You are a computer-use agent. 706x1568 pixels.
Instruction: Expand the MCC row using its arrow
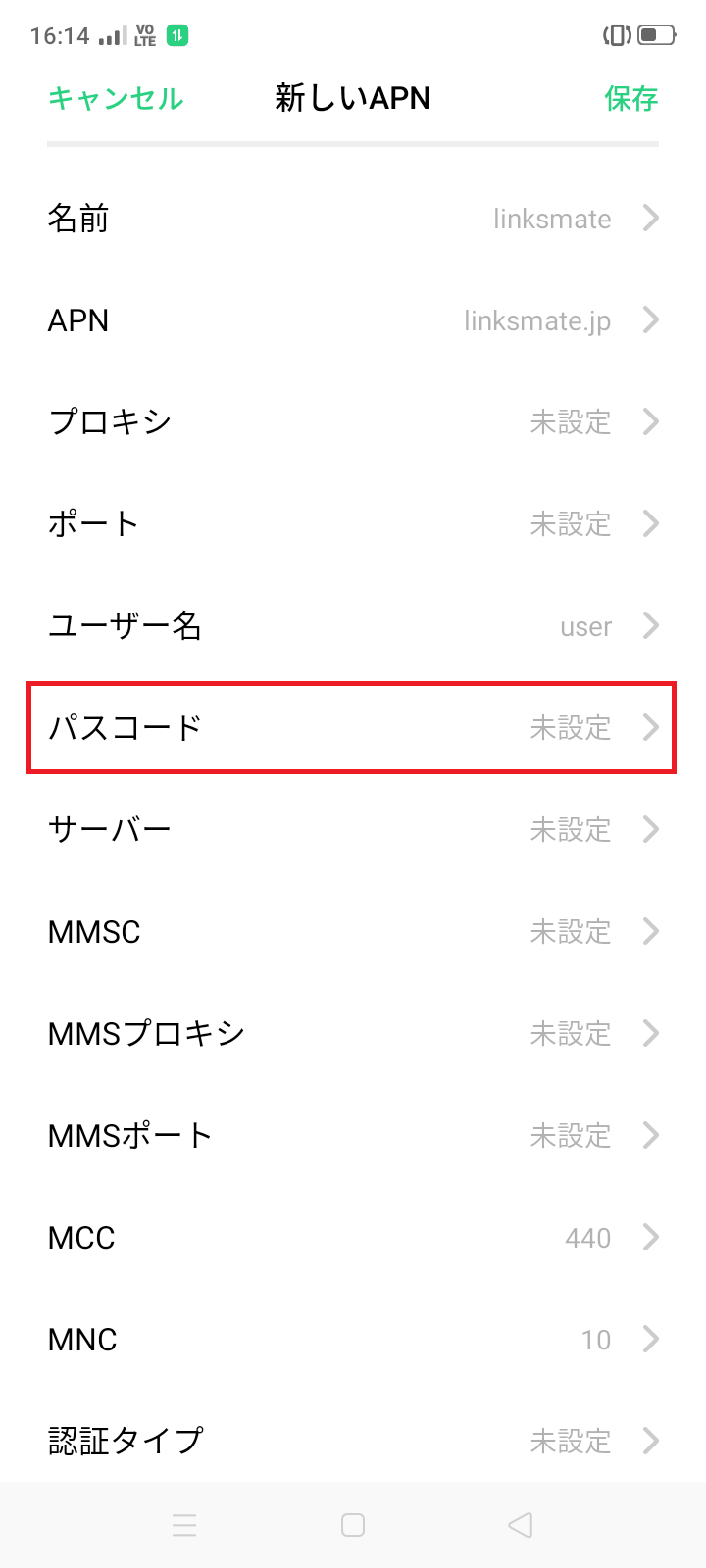pos(650,1237)
